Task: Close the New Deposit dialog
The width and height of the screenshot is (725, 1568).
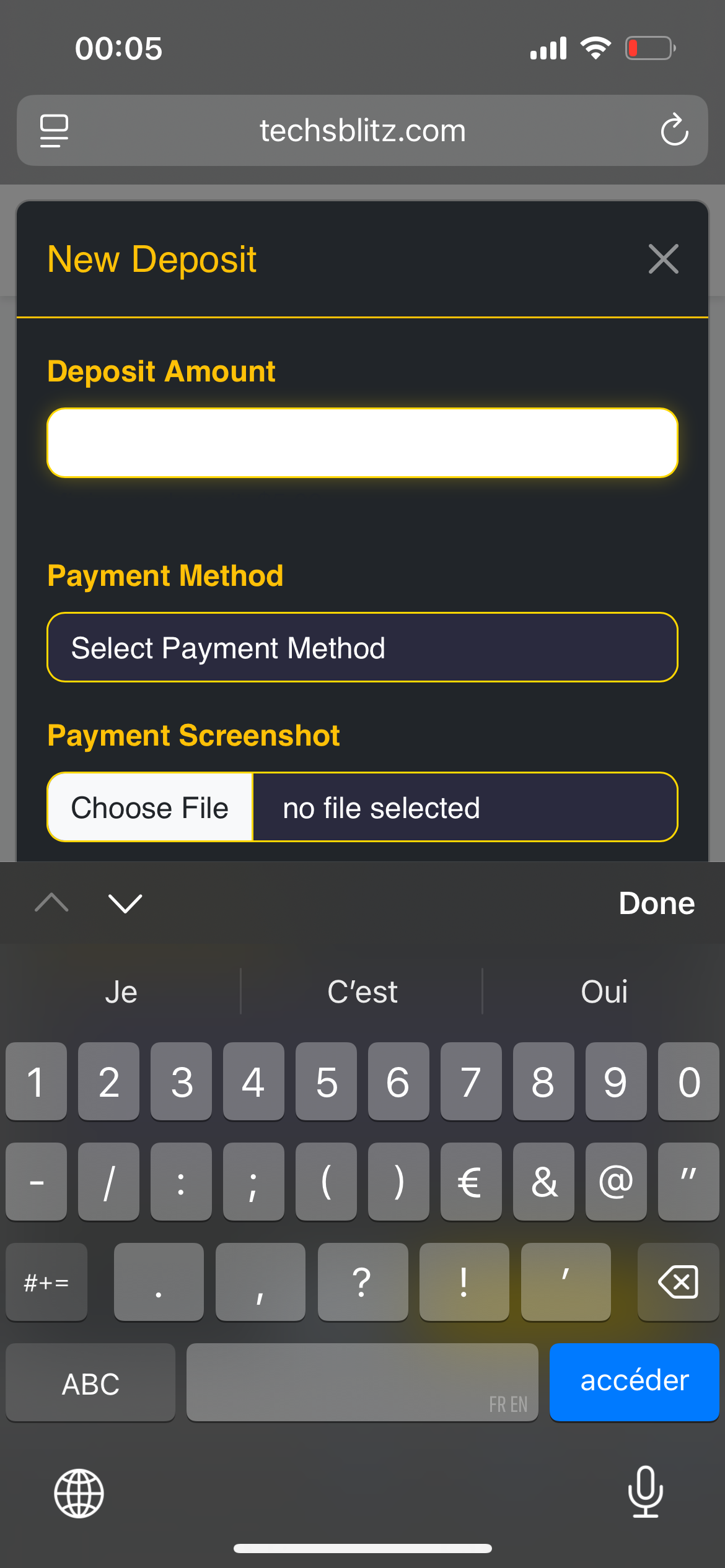Action: click(663, 259)
